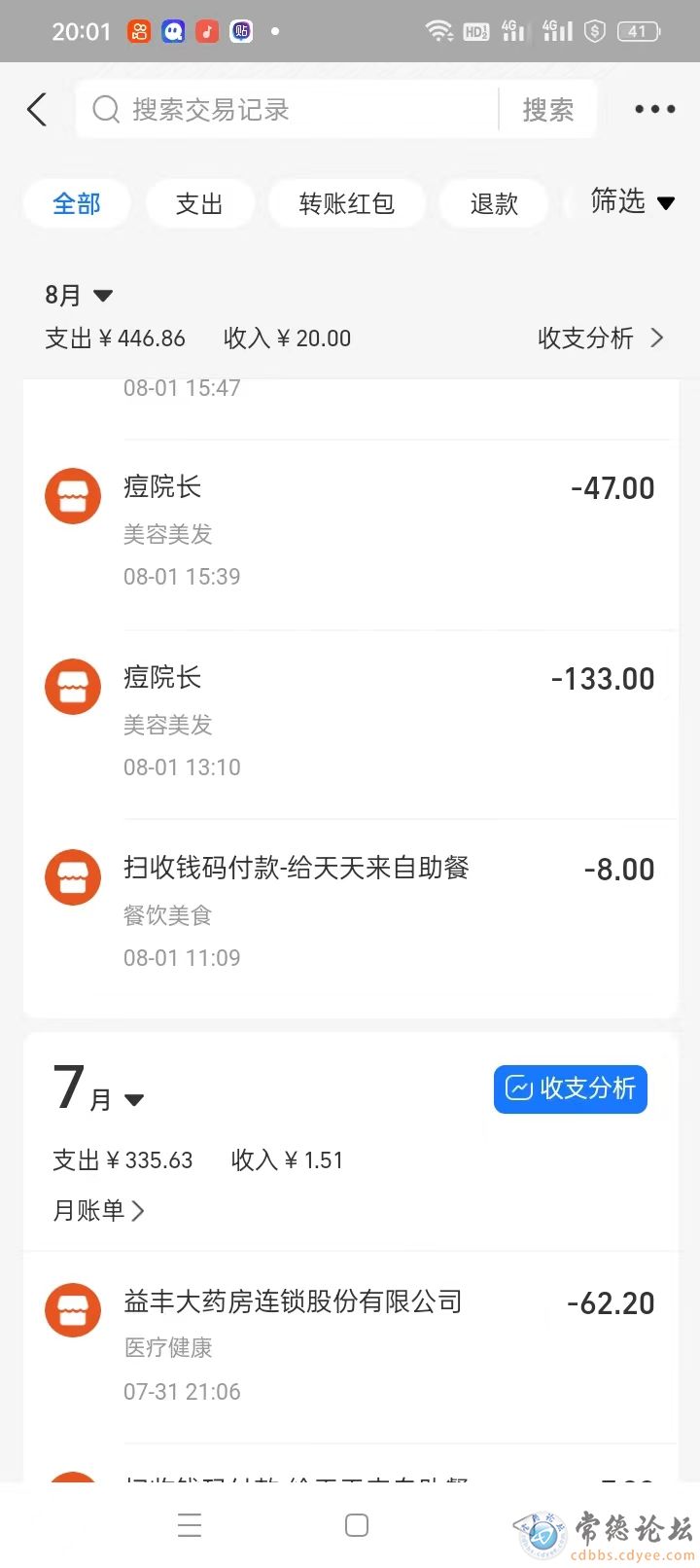This screenshot has height=1568, width=700.
Task: Open the 益丰大药房 -62.20 transaction
Action: click(350, 1347)
